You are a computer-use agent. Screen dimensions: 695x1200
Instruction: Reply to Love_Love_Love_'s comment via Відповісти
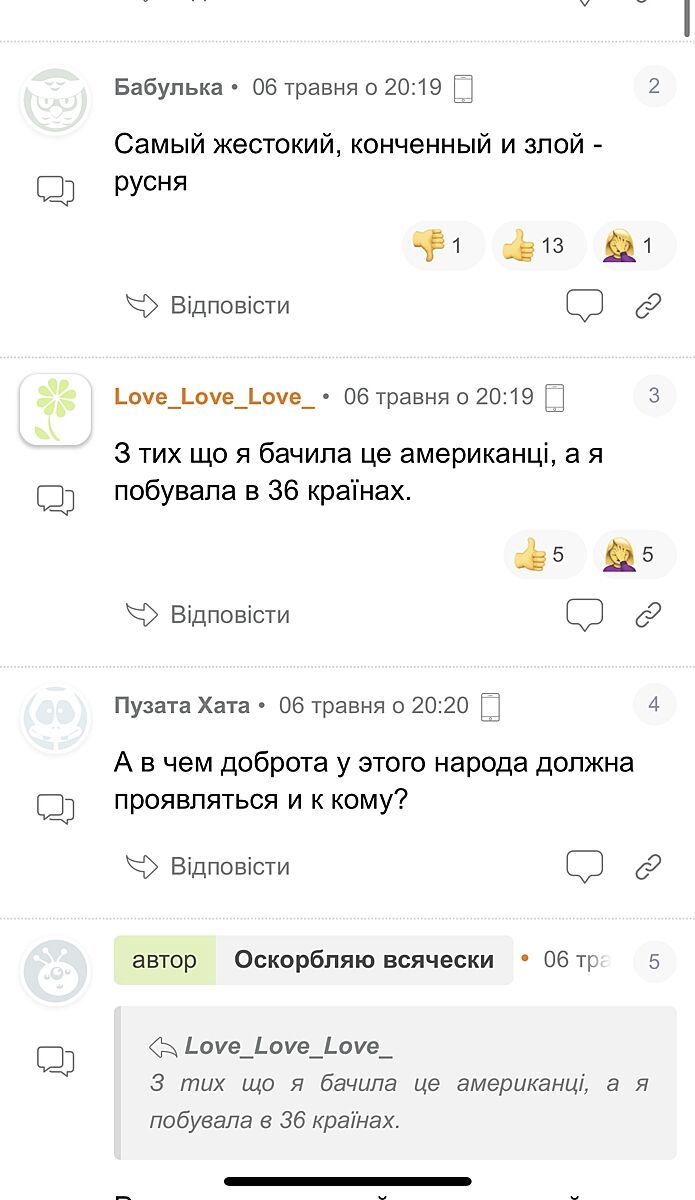[x=209, y=614]
